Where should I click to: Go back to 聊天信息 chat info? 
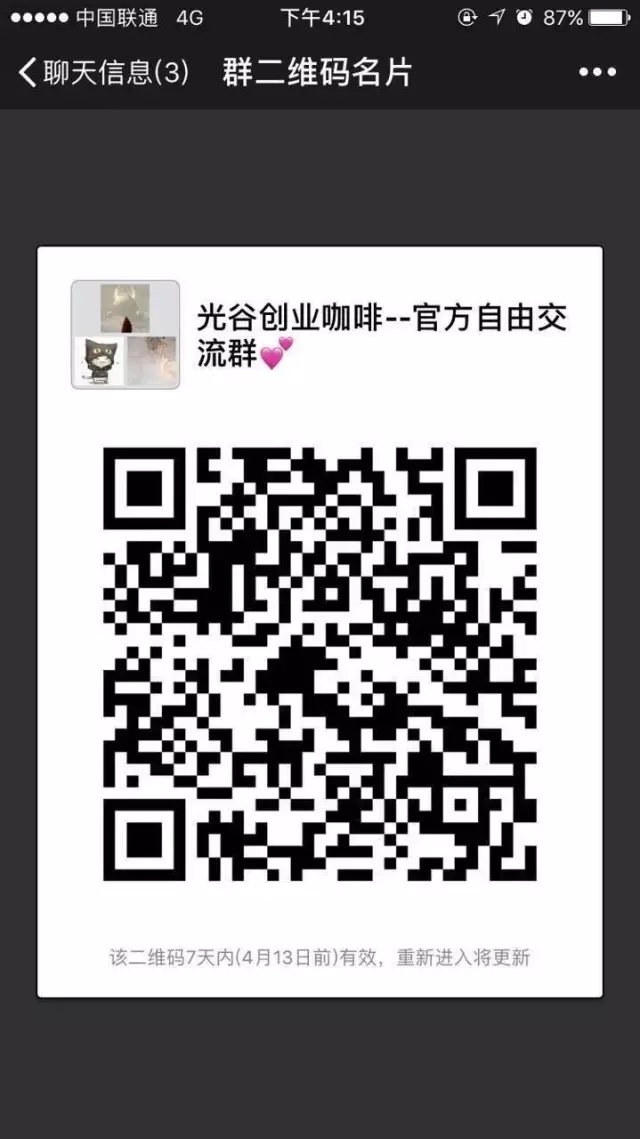(x=100, y=72)
